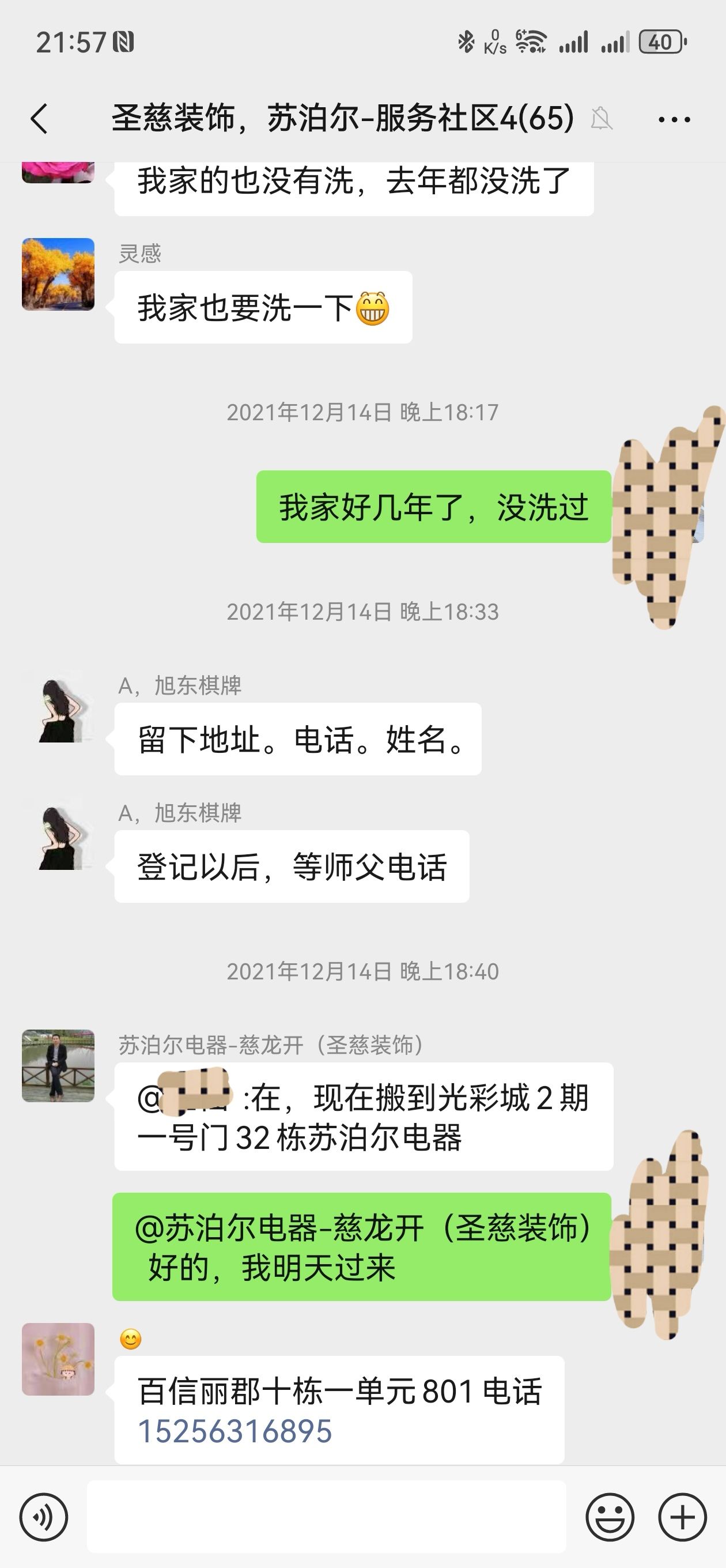The height and width of the screenshot is (1568, 726).
Task: Open the emoji sticker picker
Action: [x=610, y=1517]
